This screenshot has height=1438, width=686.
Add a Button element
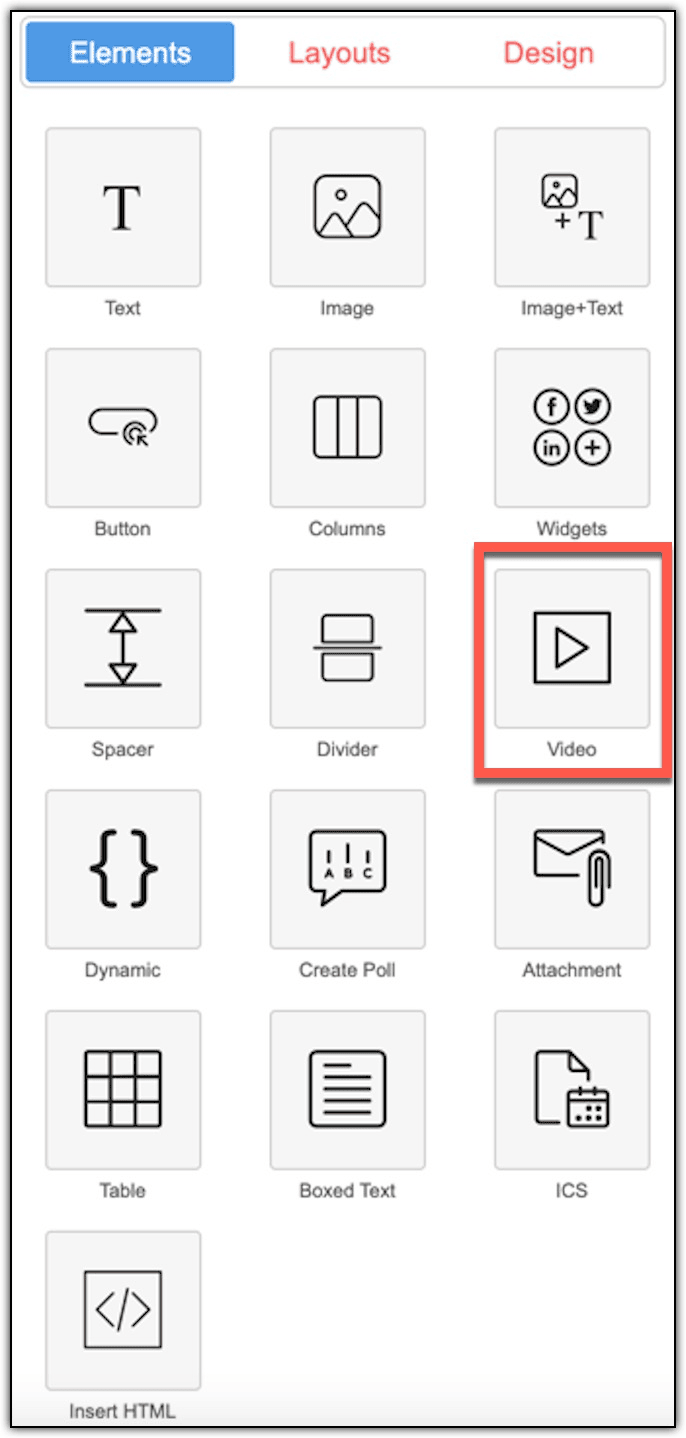click(123, 428)
